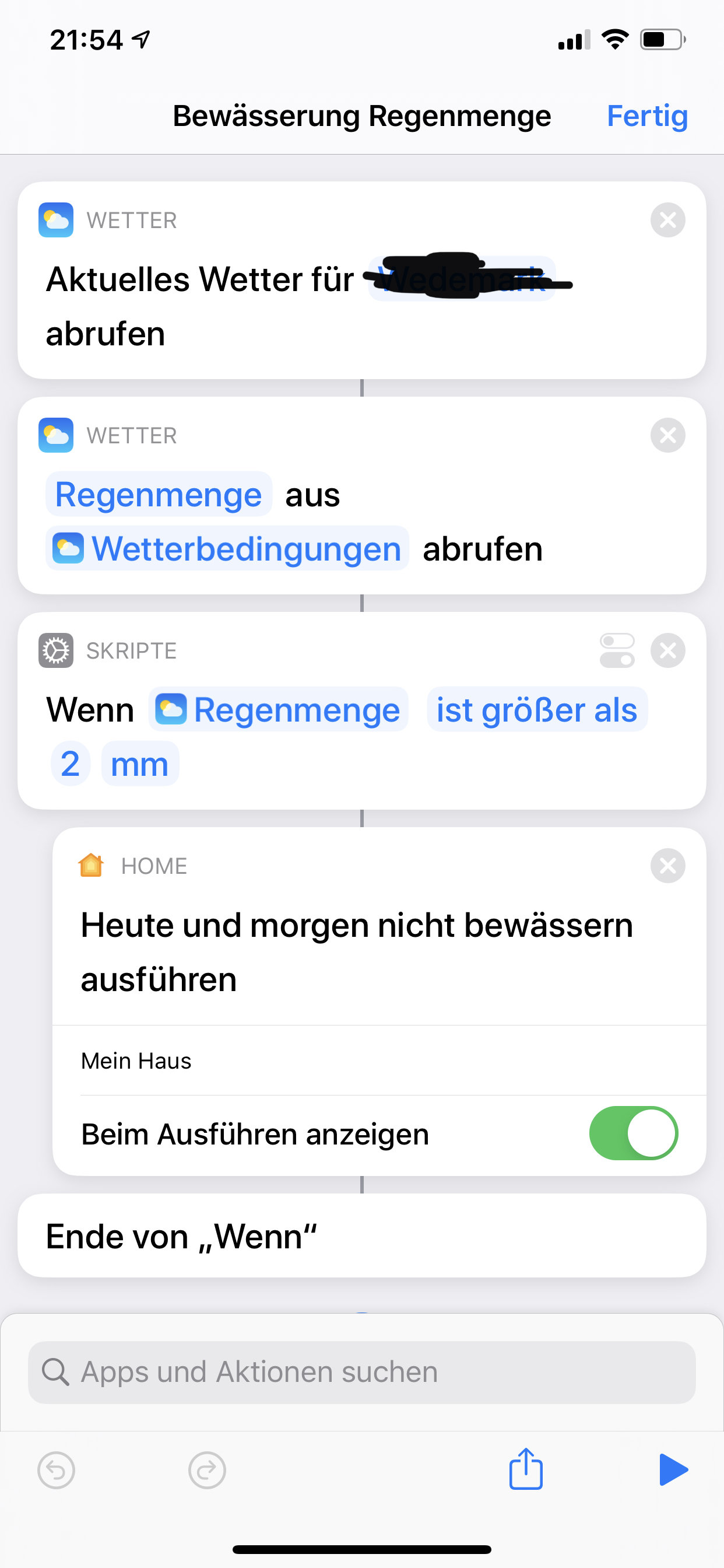Remove the Skripte Wenn action
Image resolution: width=724 pixels, height=1568 pixels.
(x=667, y=650)
